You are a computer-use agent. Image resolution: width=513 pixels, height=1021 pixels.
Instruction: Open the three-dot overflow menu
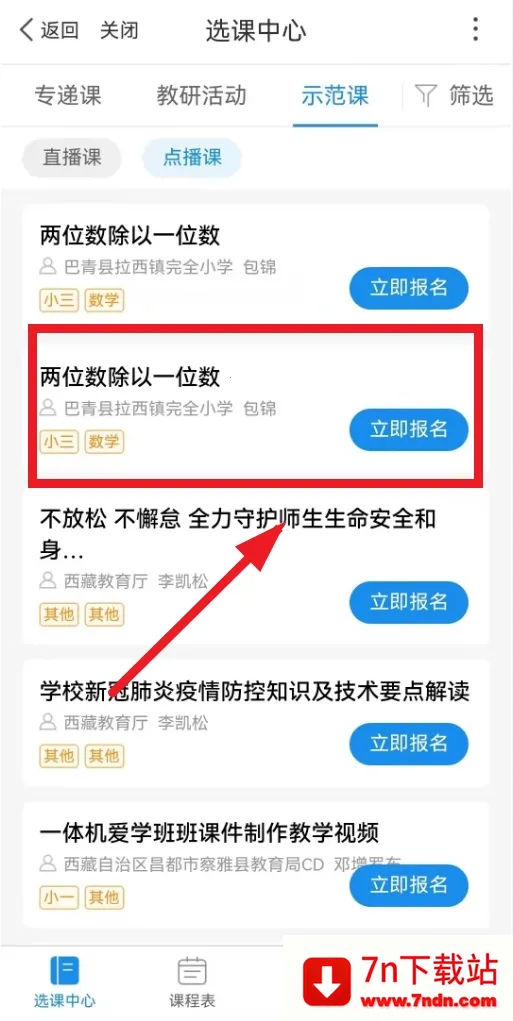click(x=476, y=30)
